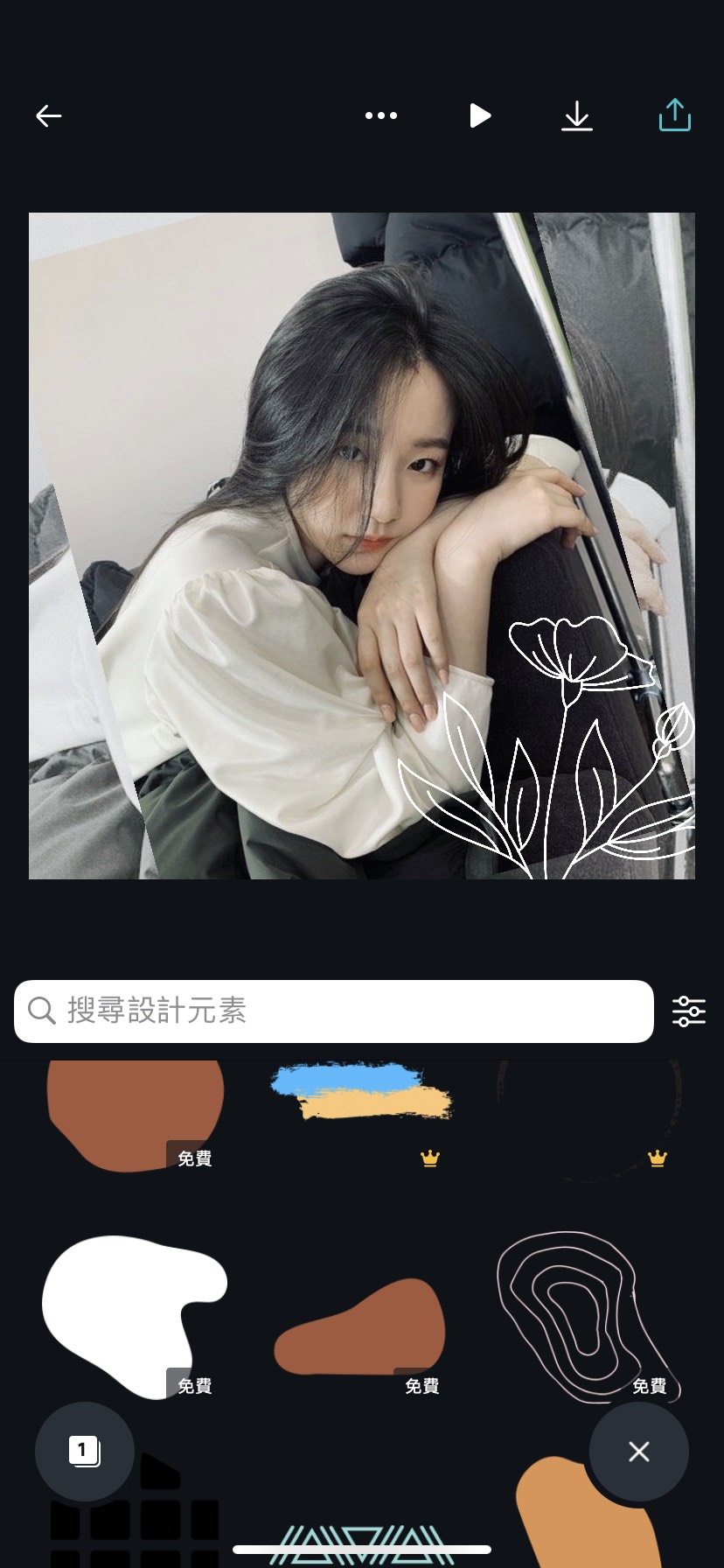
Task: Share the design
Action: pos(674,115)
